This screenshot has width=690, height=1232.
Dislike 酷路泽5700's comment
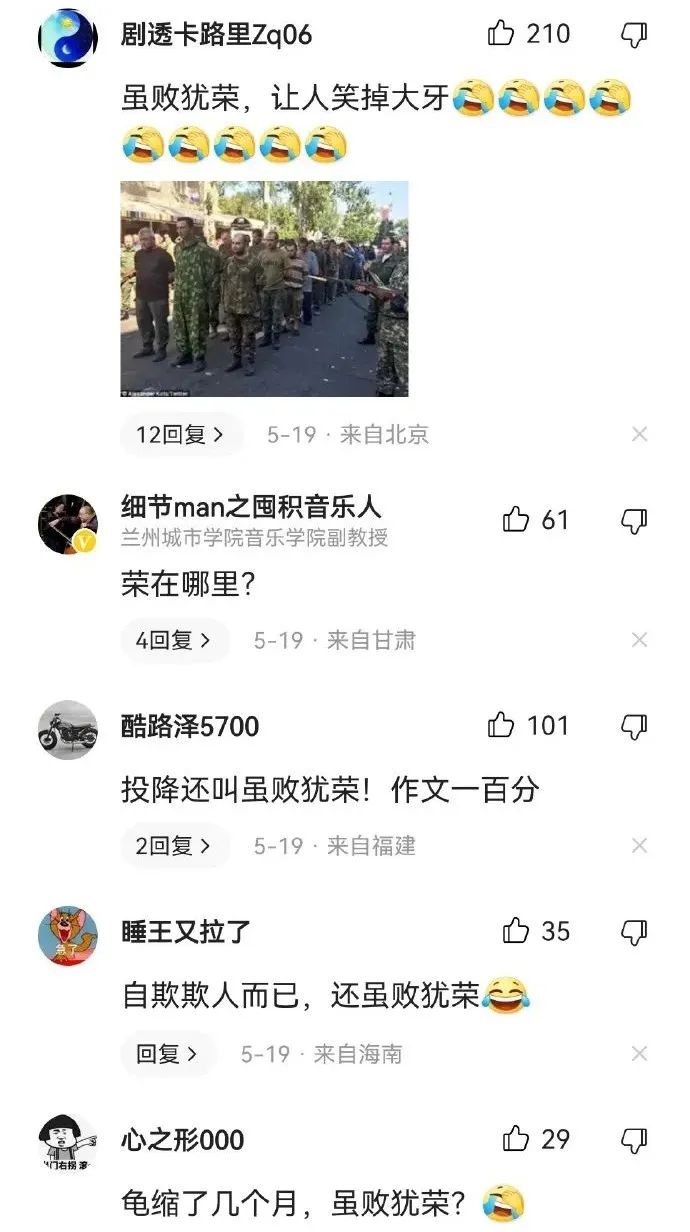(635, 726)
